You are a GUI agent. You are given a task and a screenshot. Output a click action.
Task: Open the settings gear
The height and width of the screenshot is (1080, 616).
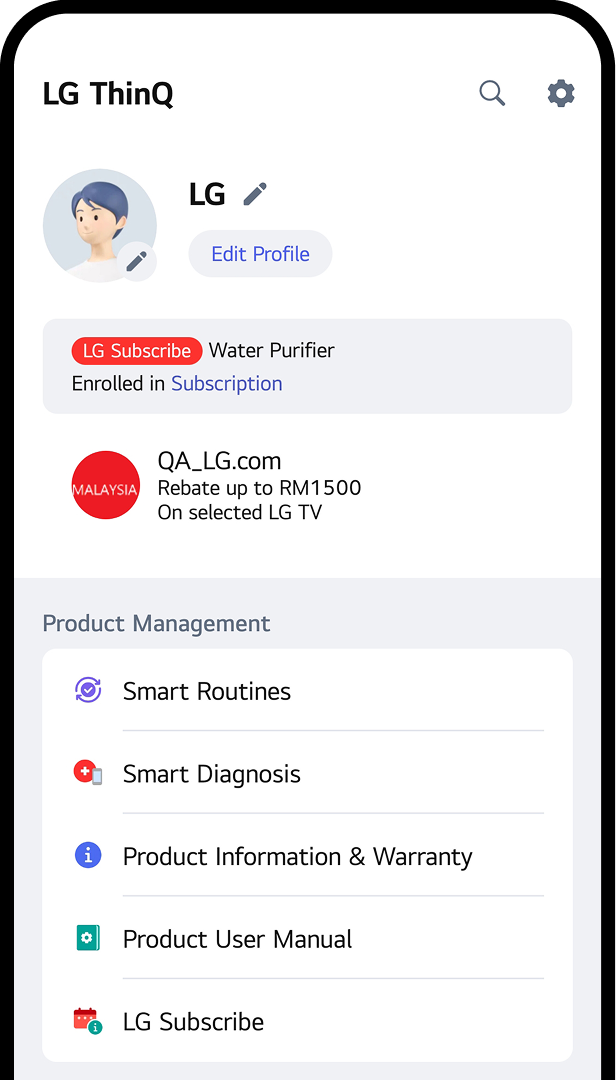pos(561,94)
